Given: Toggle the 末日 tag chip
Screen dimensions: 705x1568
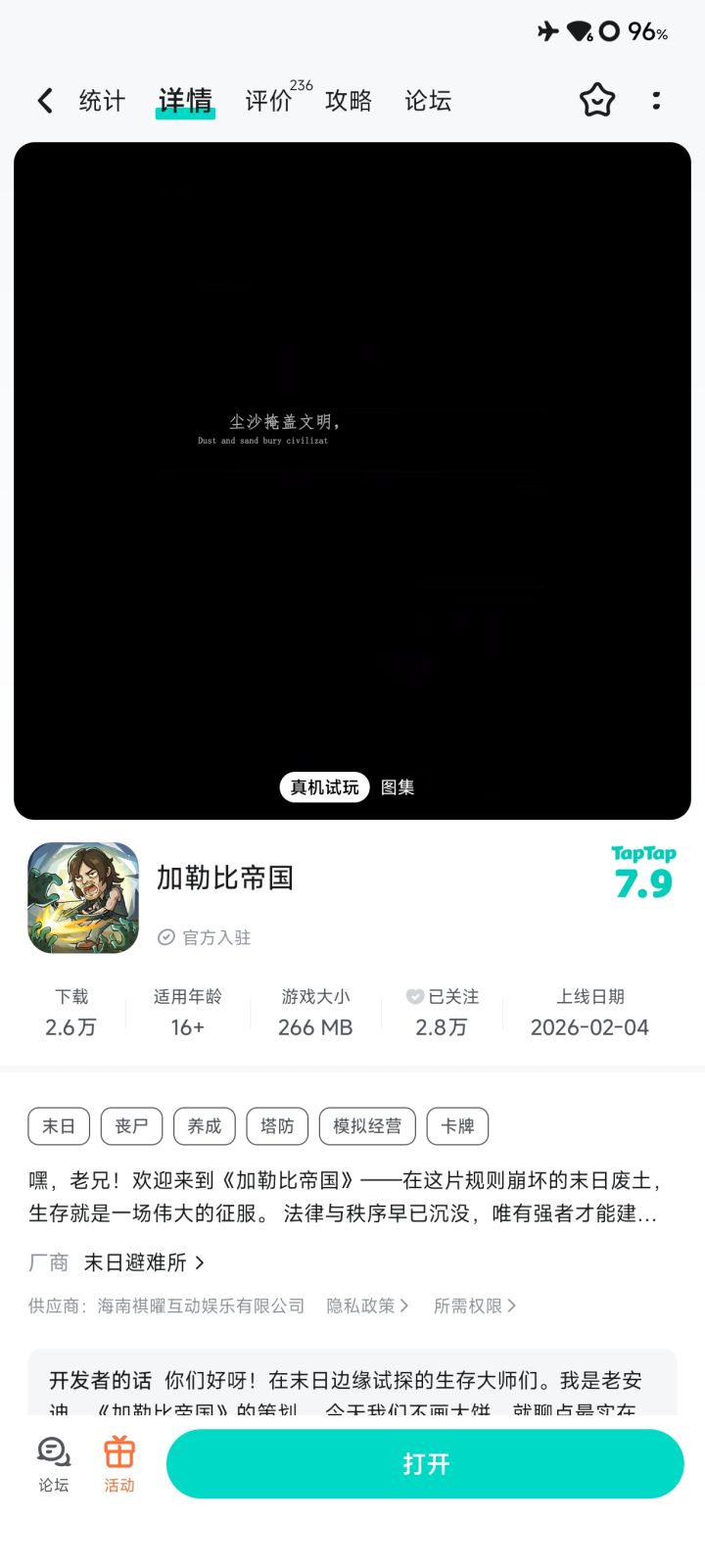Looking at the screenshot, I should click(x=58, y=1126).
